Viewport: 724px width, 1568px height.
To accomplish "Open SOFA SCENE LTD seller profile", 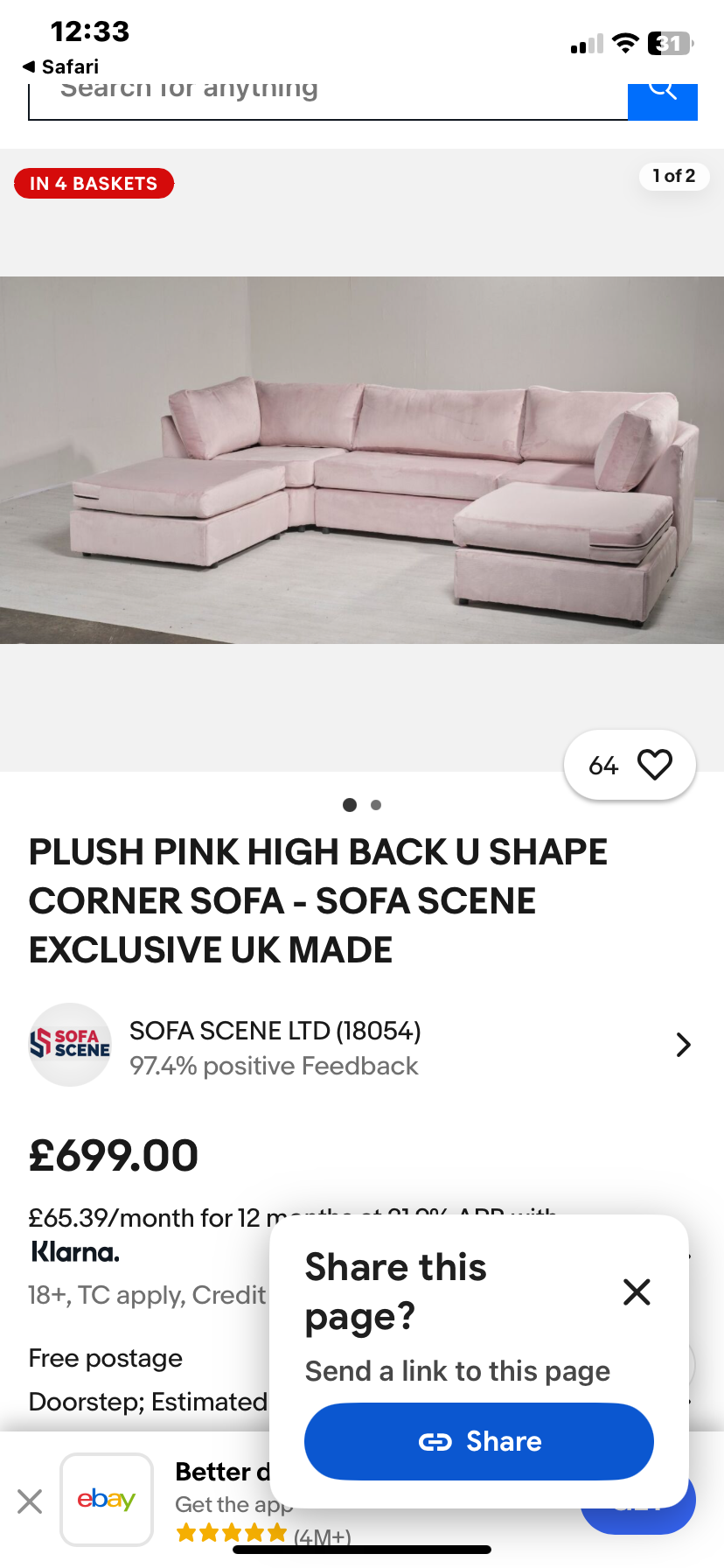I will [362, 1045].
